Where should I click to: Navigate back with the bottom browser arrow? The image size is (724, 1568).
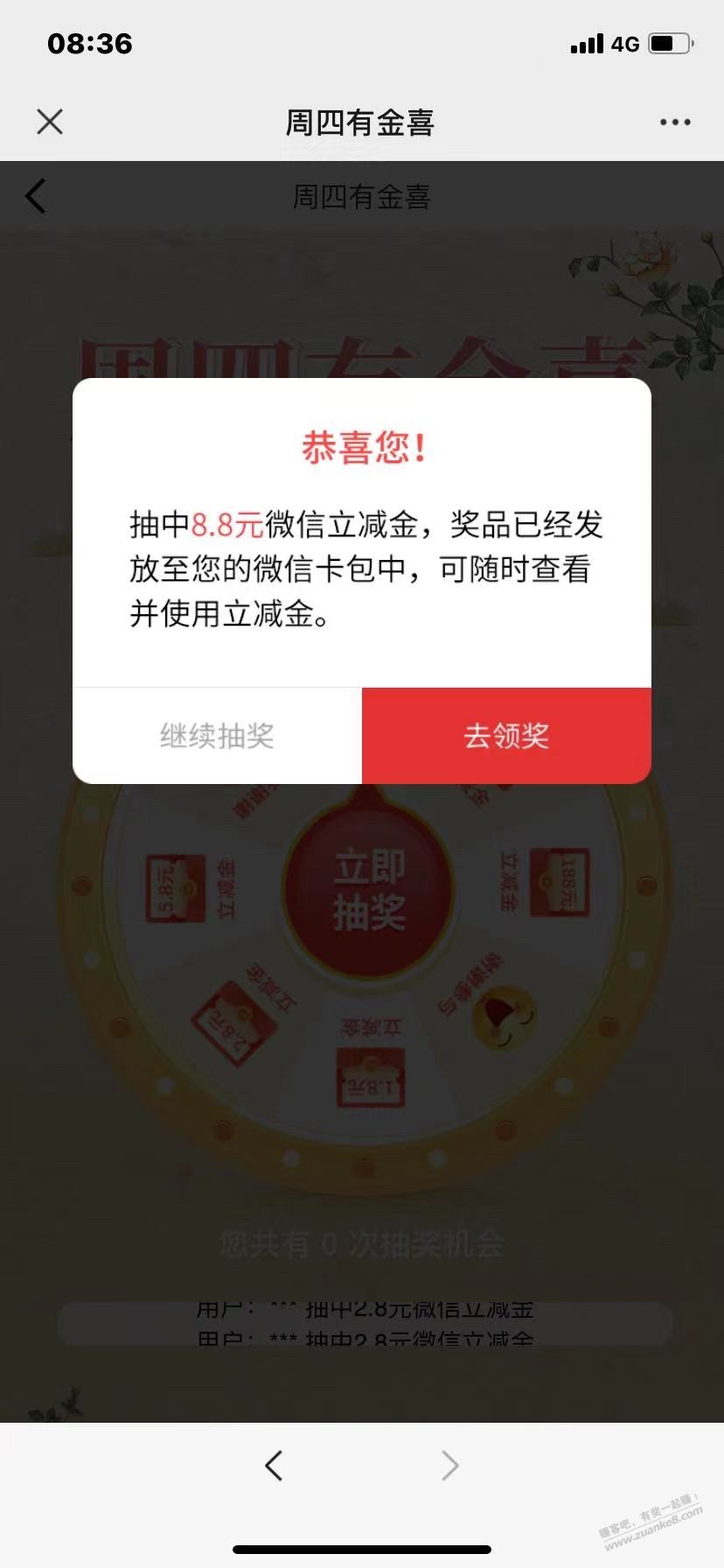[x=274, y=1465]
